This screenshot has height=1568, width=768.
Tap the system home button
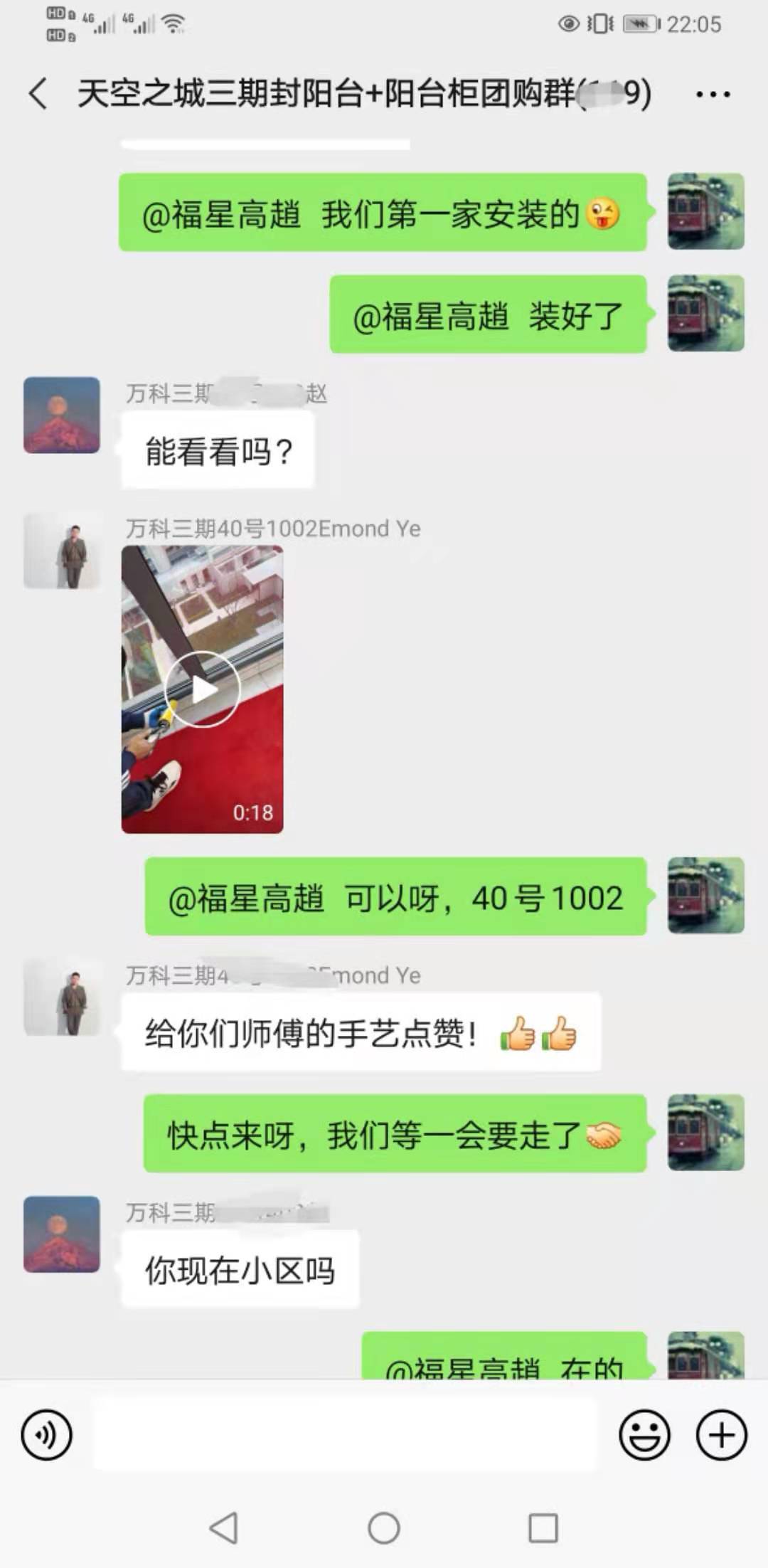pos(384,1527)
